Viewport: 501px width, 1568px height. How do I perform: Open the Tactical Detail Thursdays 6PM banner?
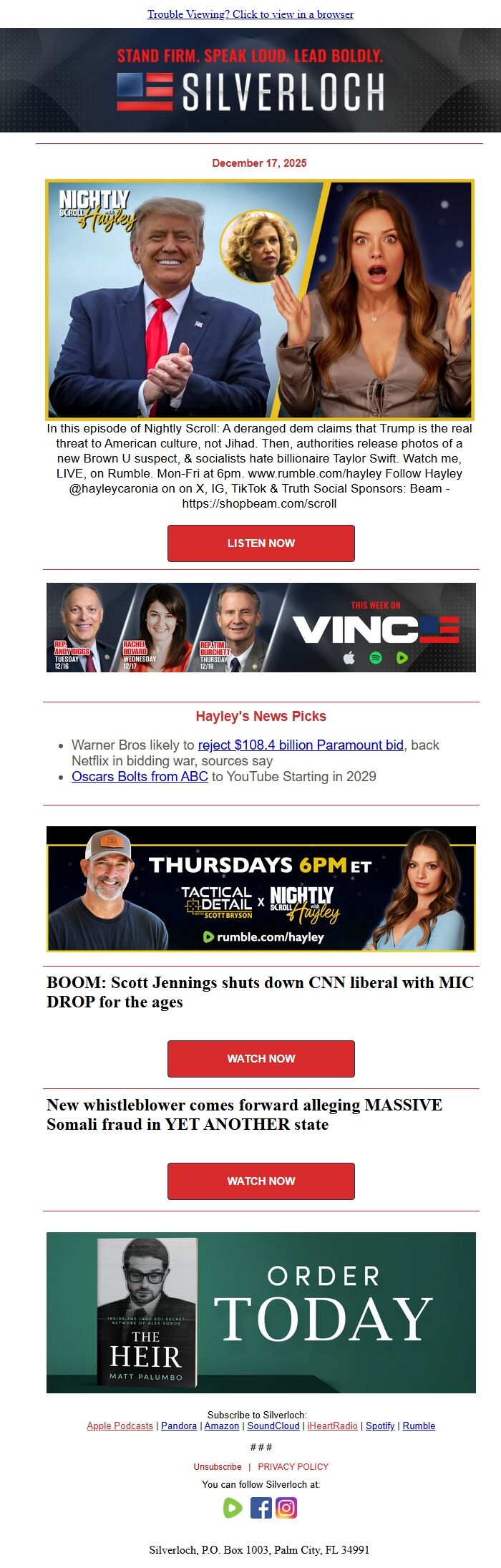click(261, 889)
